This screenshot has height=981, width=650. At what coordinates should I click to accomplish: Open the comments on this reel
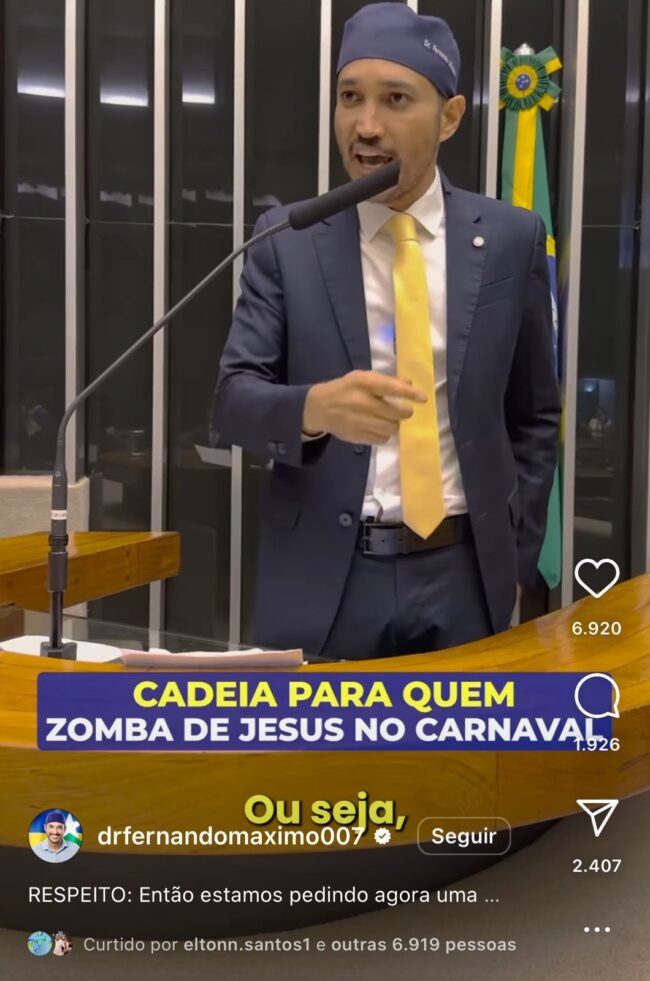[596, 696]
